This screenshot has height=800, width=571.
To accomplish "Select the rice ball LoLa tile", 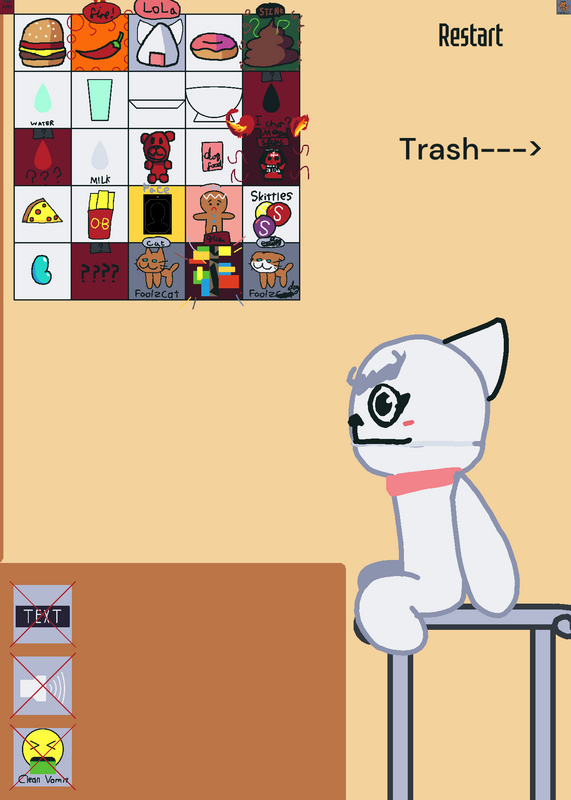I will pyautogui.click(x=157, y=43).
